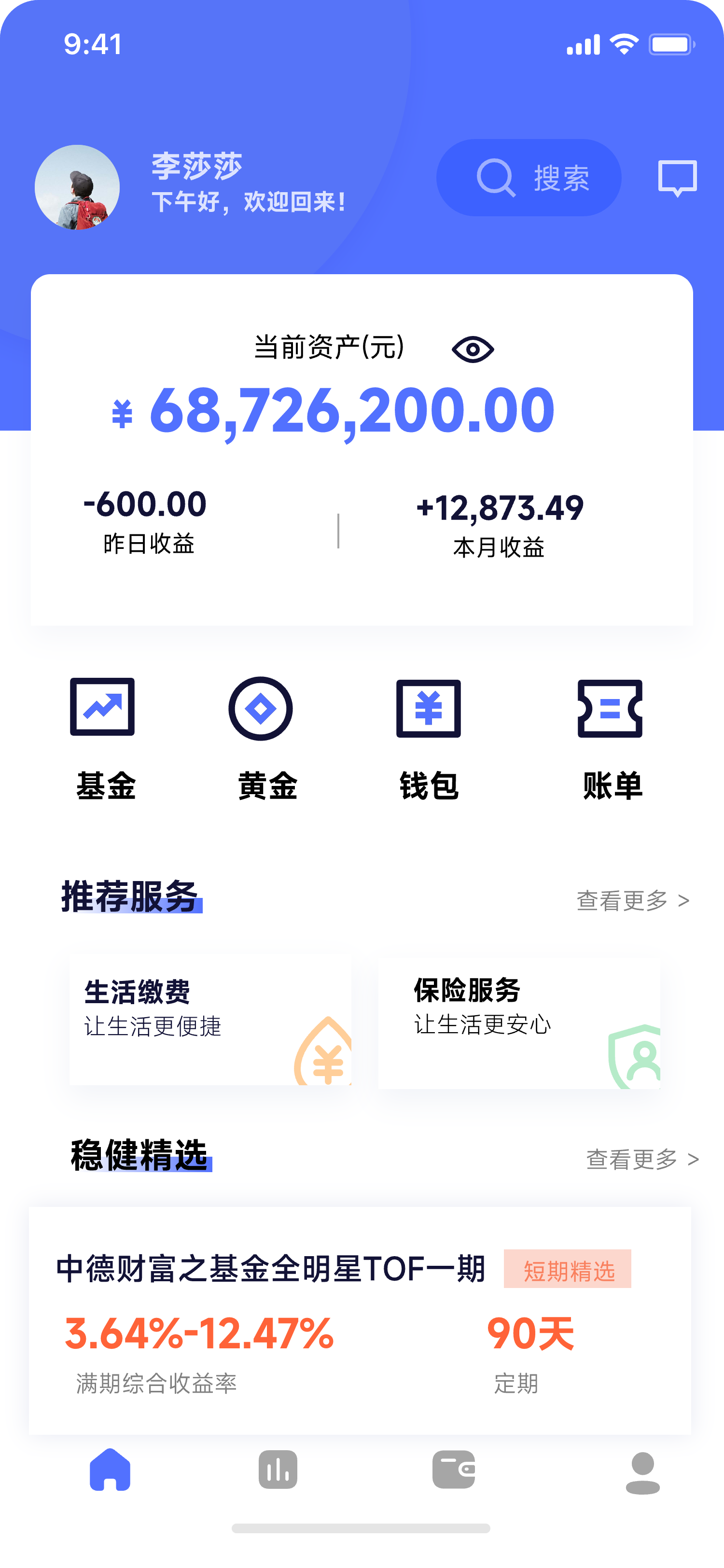Switch to the home tab

pyautogui.click(x=110, y=1470)
